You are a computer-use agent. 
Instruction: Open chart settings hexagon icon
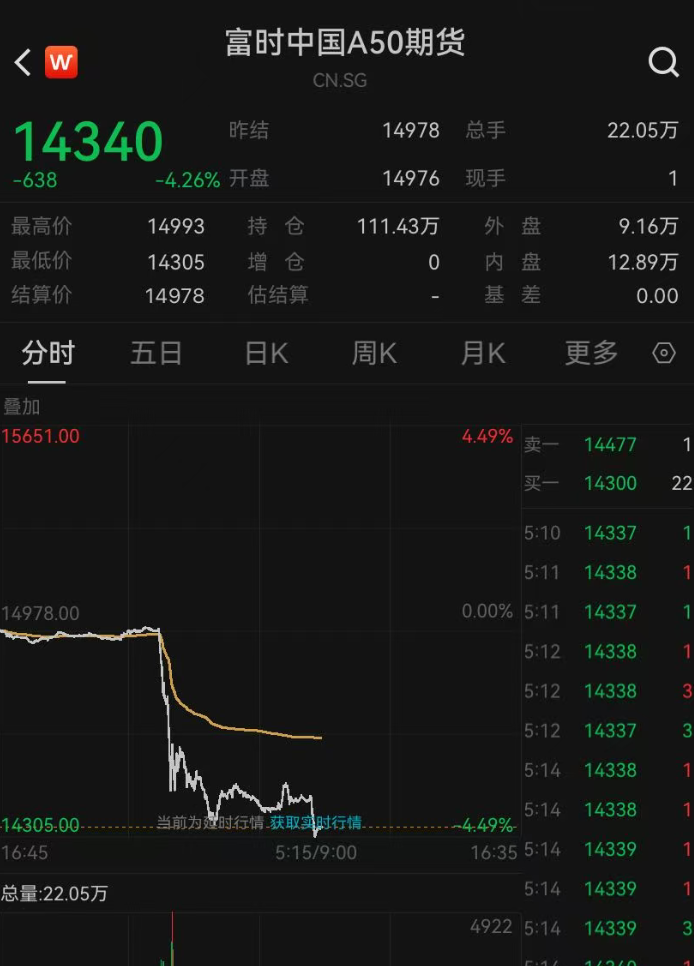pyautogui.click(x=664, y=353)
